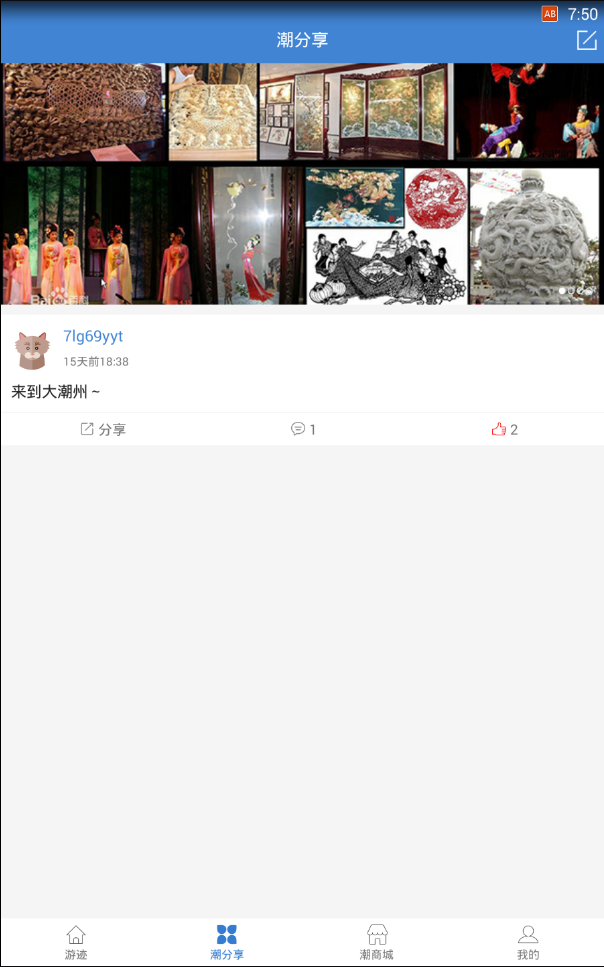The image size is (604, 967).
Task: View the profile of username 7lg69yyt
Action: click(93, 336)
